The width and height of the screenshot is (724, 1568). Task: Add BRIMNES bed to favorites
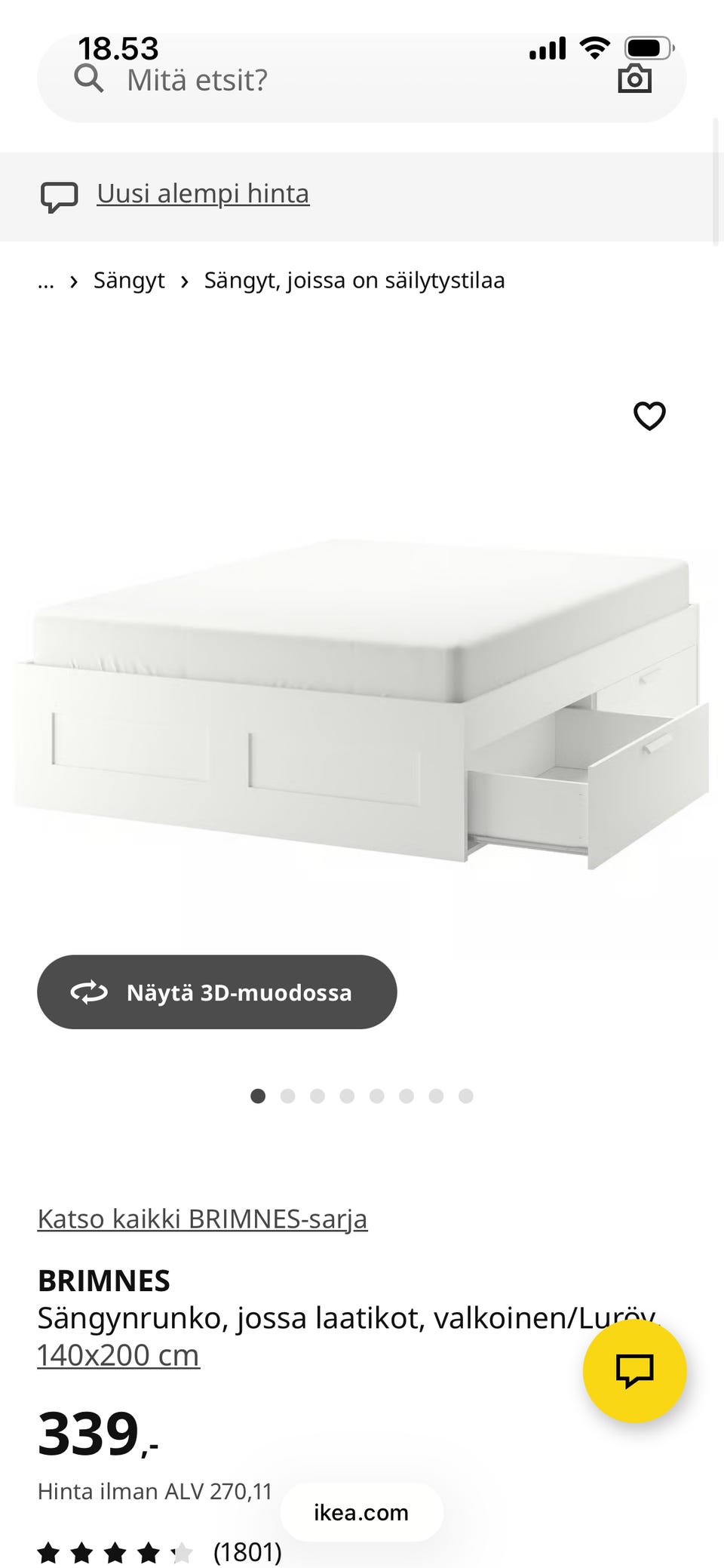click(649, 416)
